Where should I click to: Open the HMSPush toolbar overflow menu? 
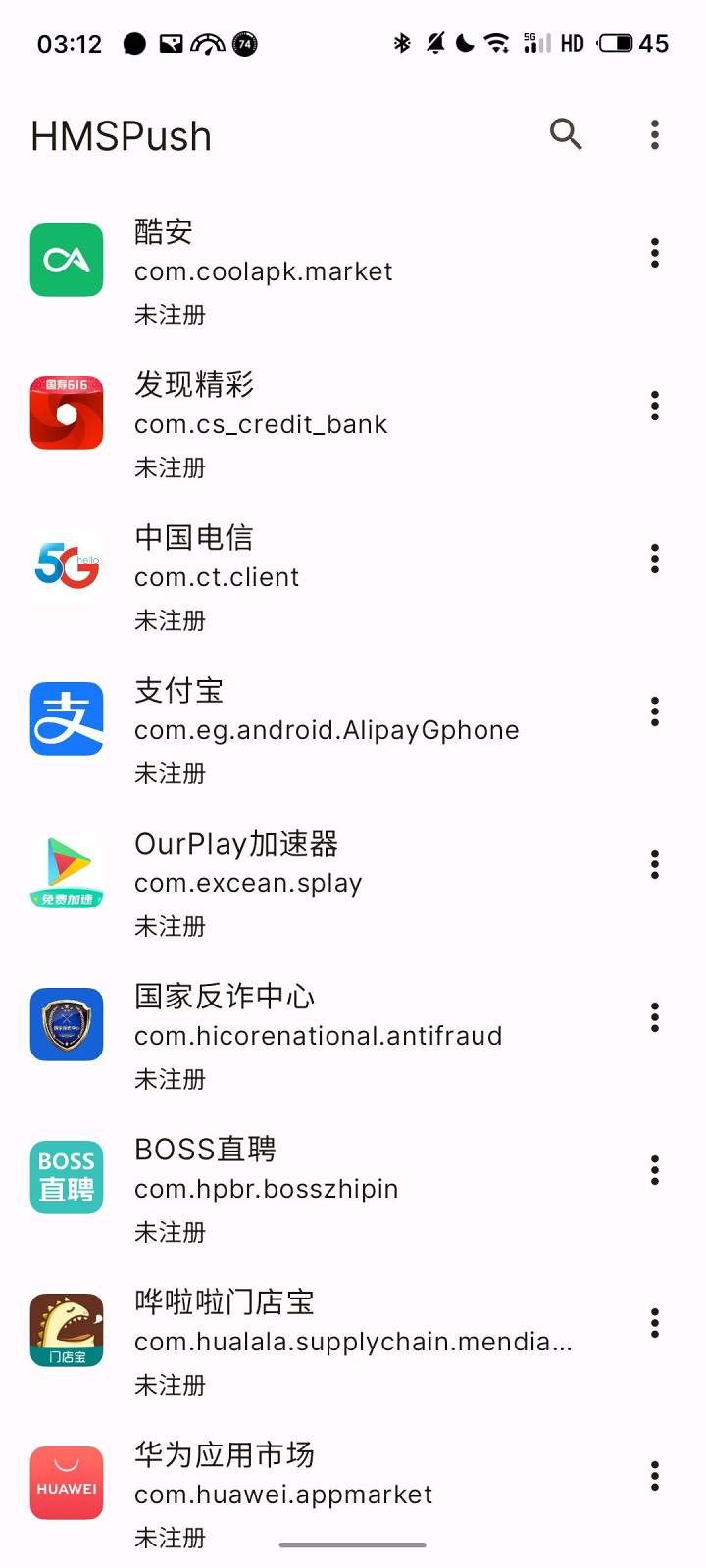click(x=655, y=134)
